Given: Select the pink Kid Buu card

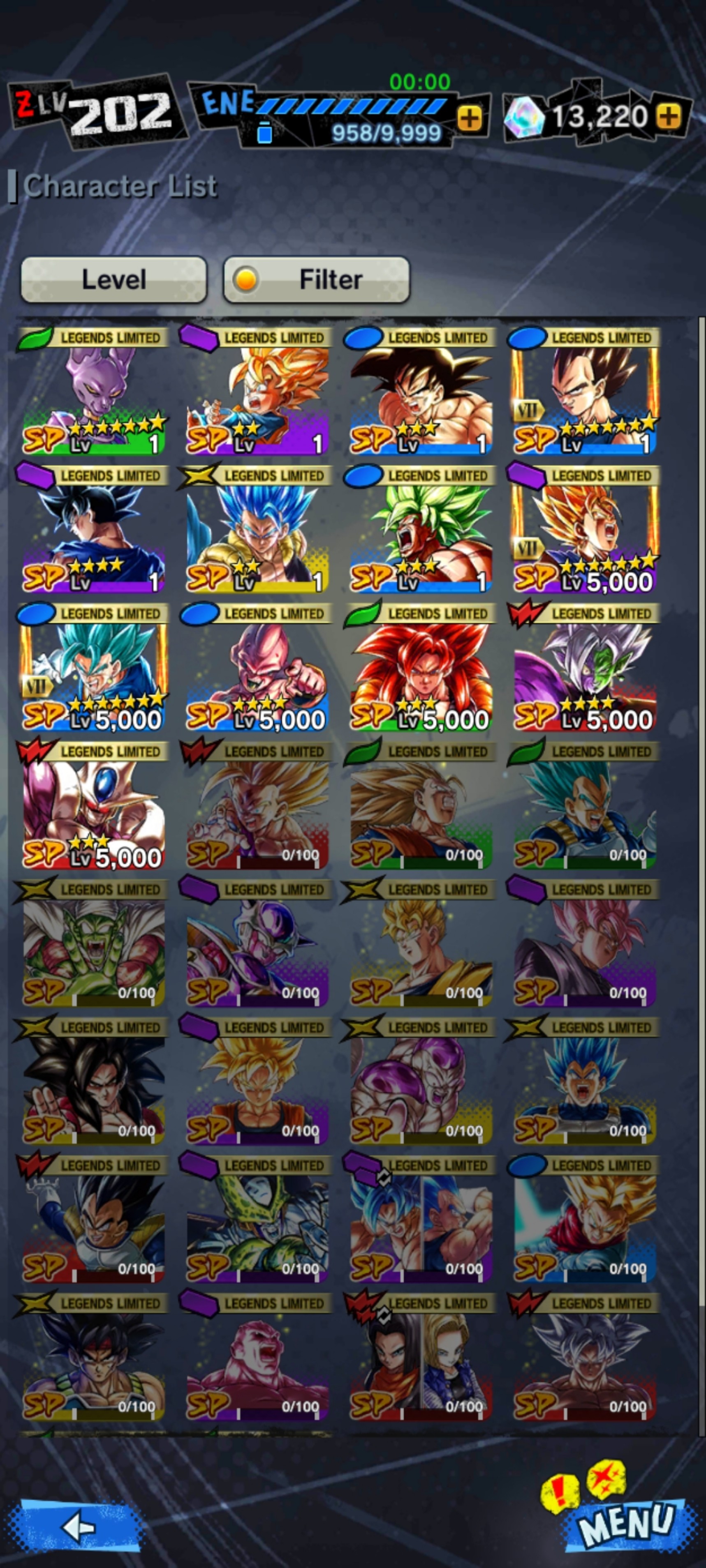Looking at the screenshot, I should [x=257, y=668].
